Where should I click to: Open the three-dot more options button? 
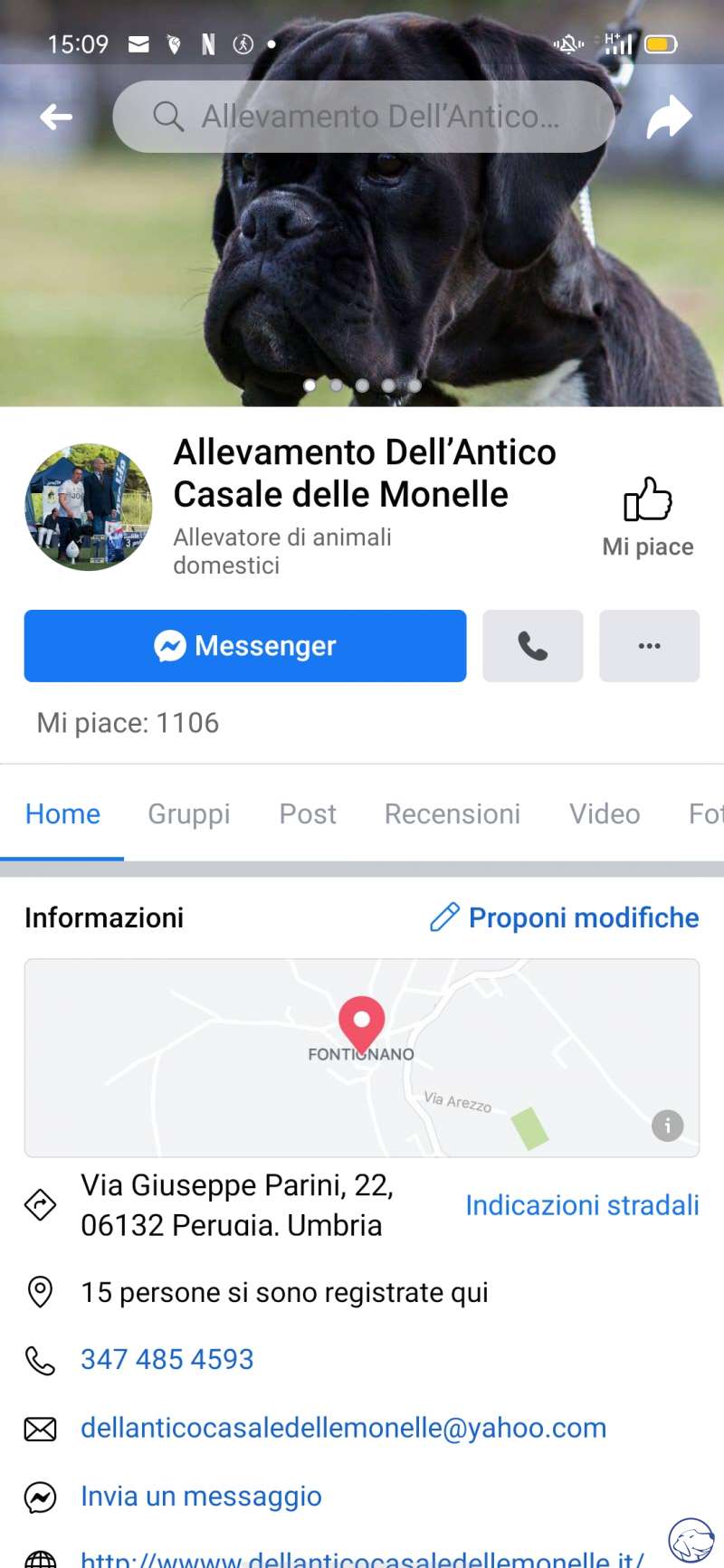coord(649,646)
